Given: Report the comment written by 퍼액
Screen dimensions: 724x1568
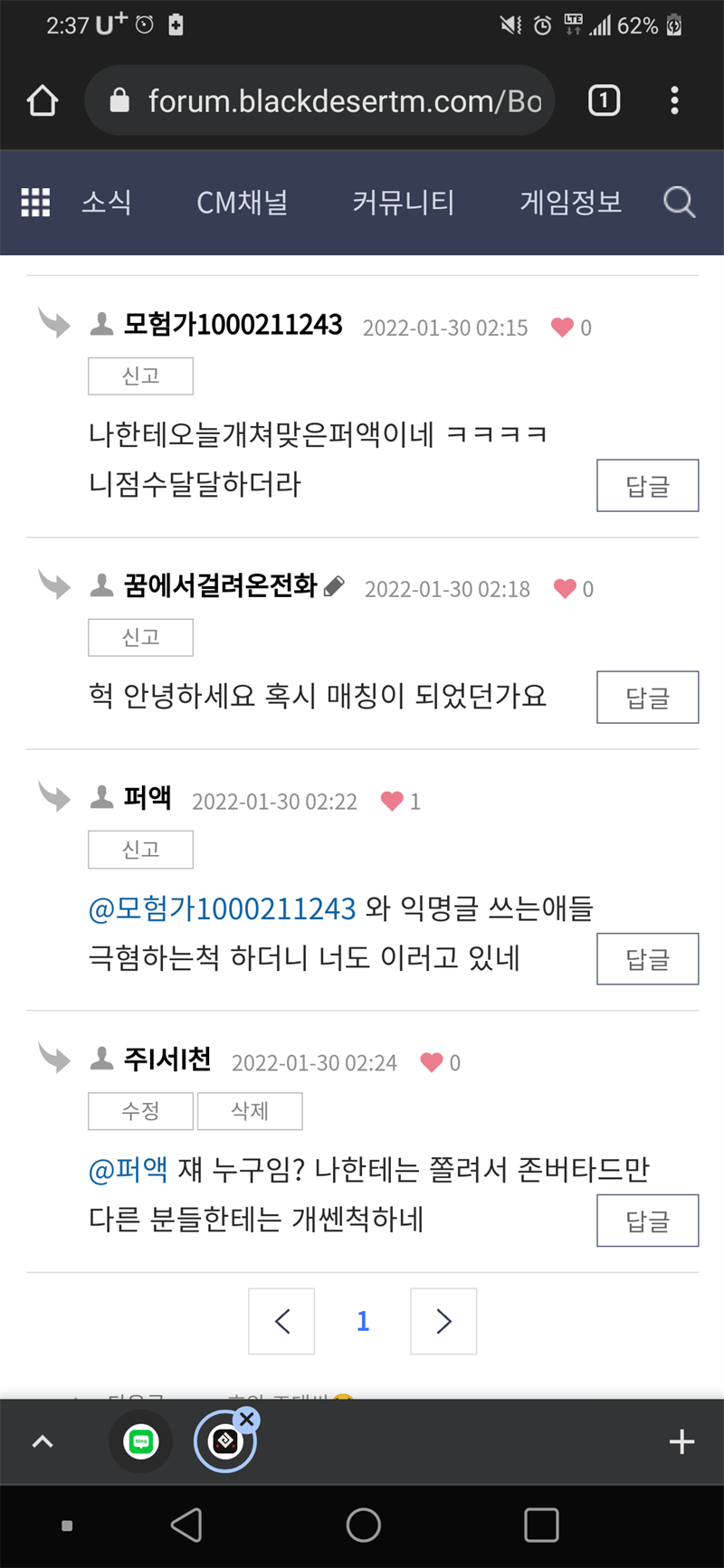Looking at the screenshot, I should 140,850.
